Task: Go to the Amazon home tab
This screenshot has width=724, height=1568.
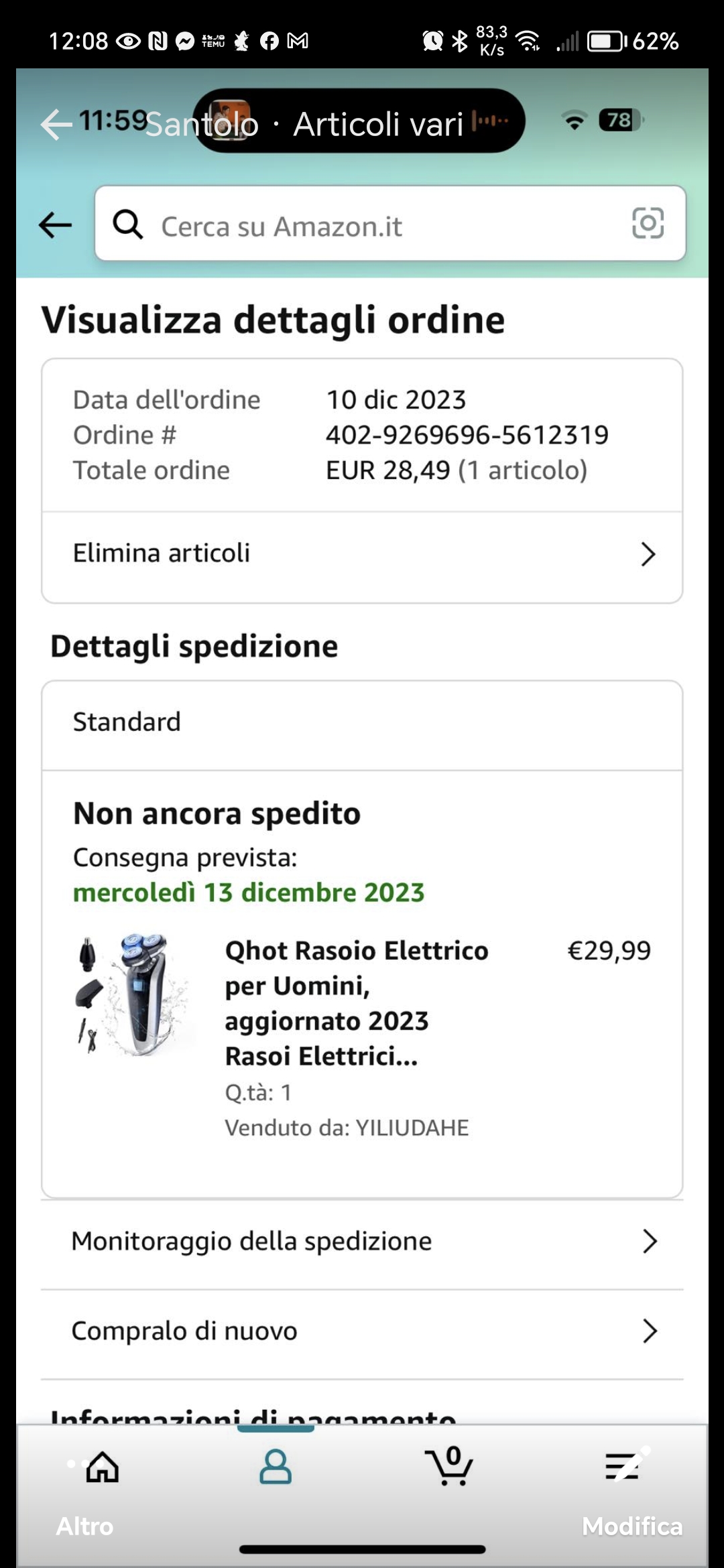Action: (x=103, y=1467)
